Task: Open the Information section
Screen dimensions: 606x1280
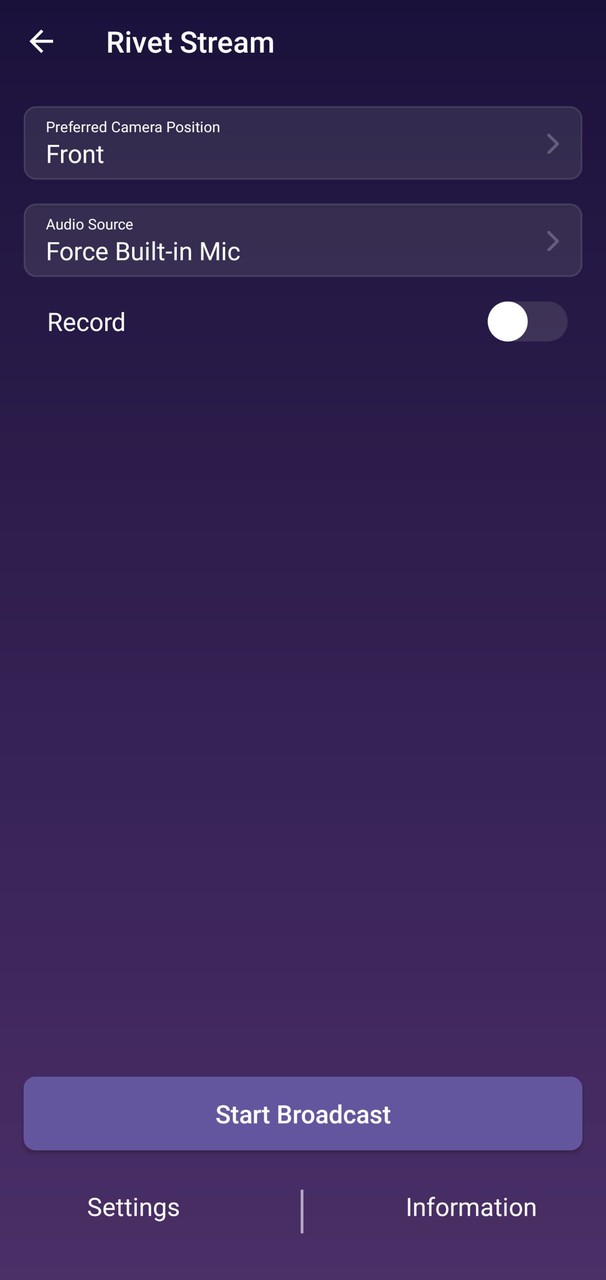Action: (470, 1207)
